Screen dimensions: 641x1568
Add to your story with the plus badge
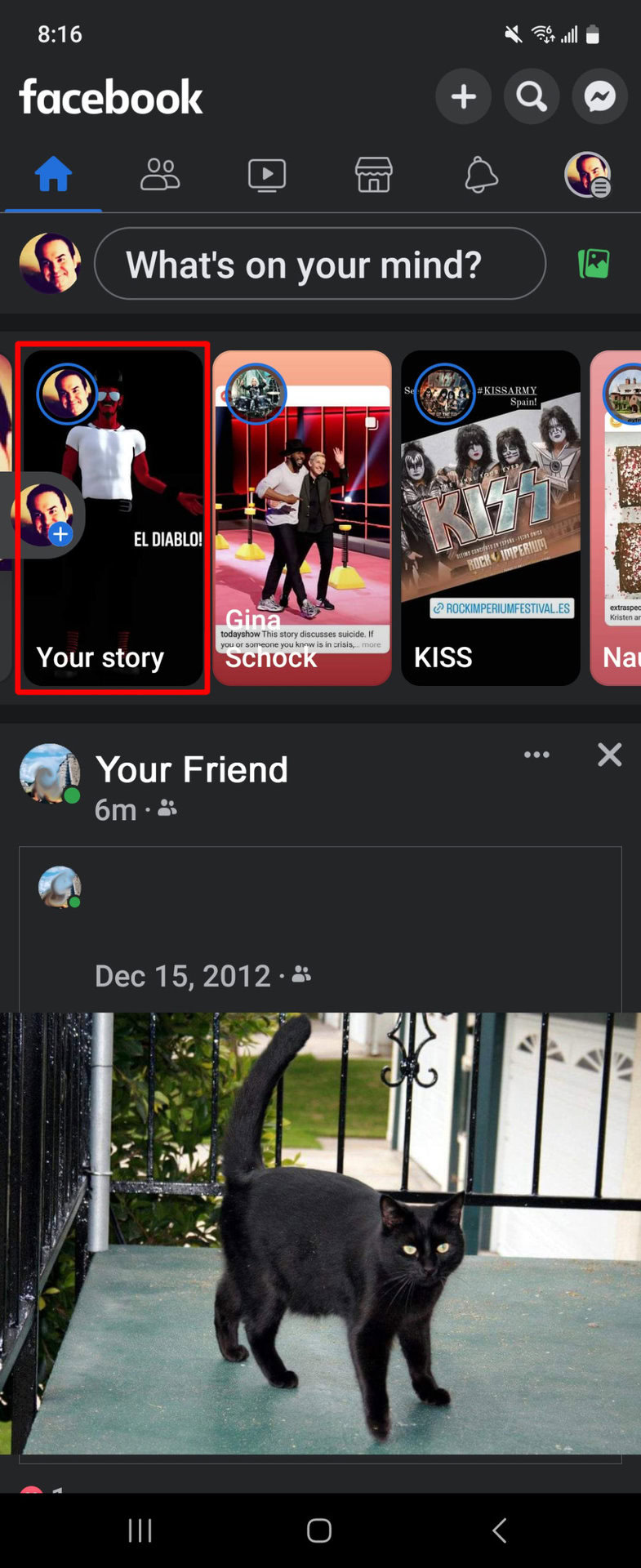[x=60, y=534]
